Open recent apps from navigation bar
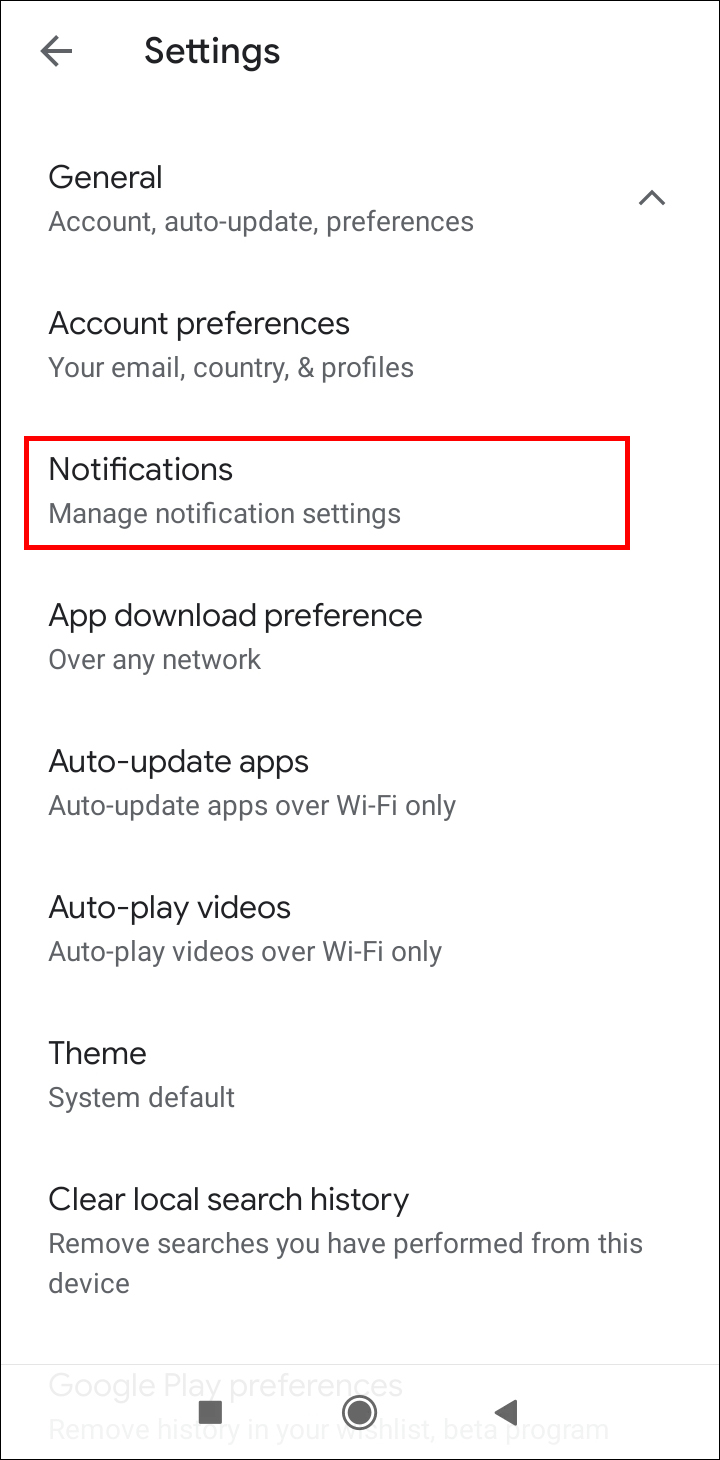 tap(210, 1412)
